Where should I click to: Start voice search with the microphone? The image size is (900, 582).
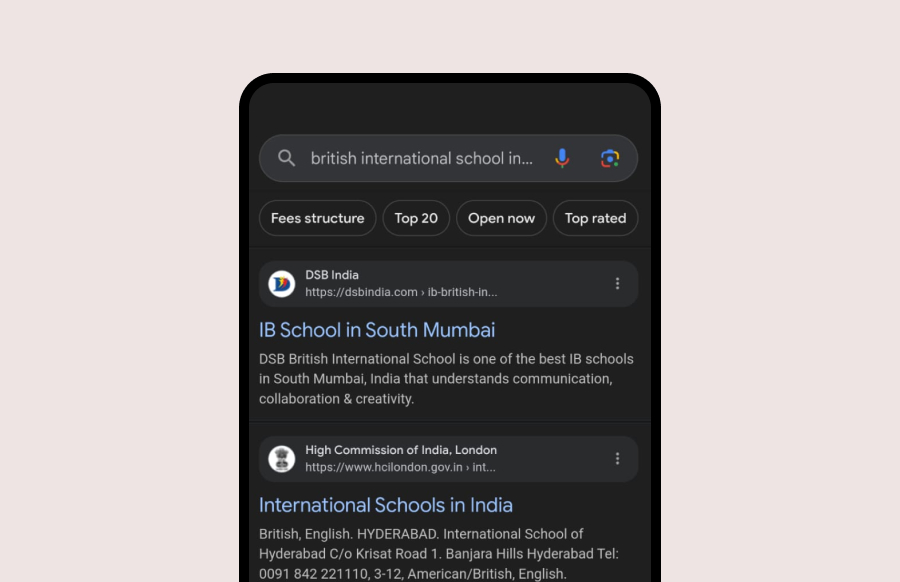click(562, 158)
